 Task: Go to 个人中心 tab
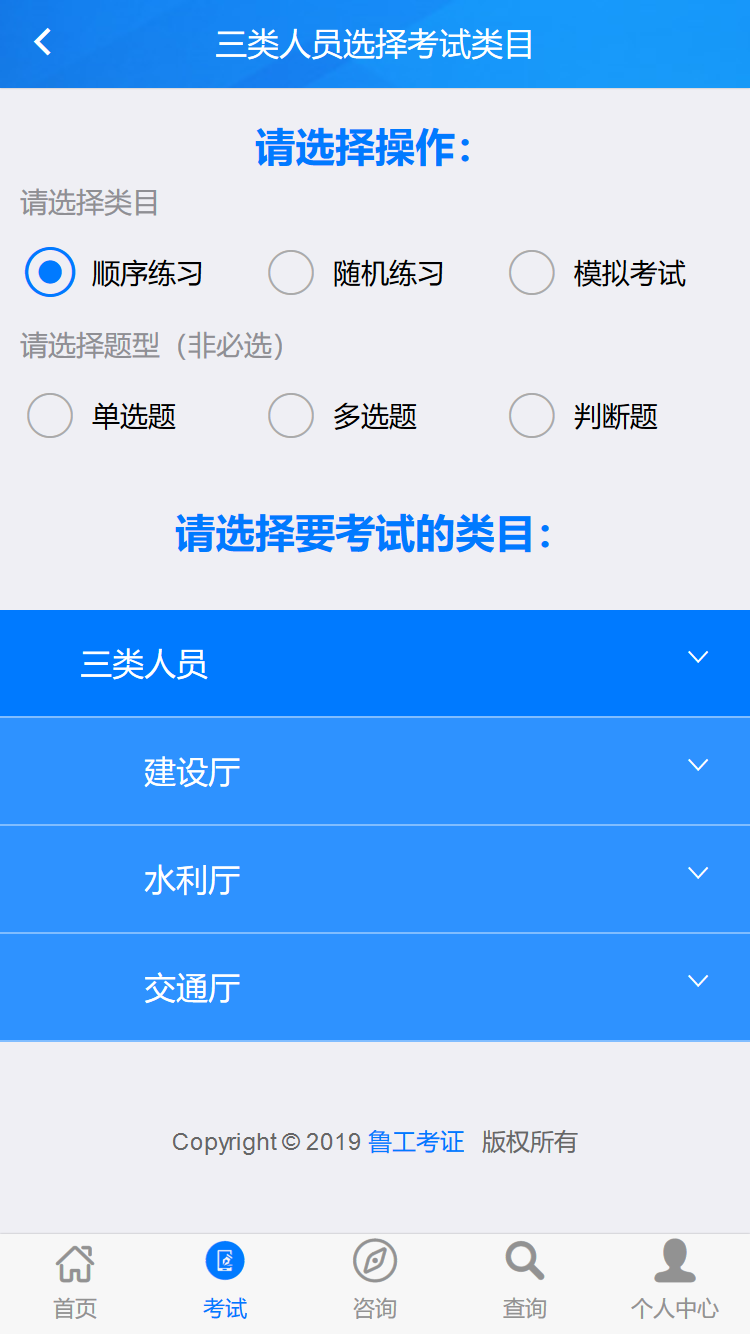pyautogui.click(x=675, y=1281)
